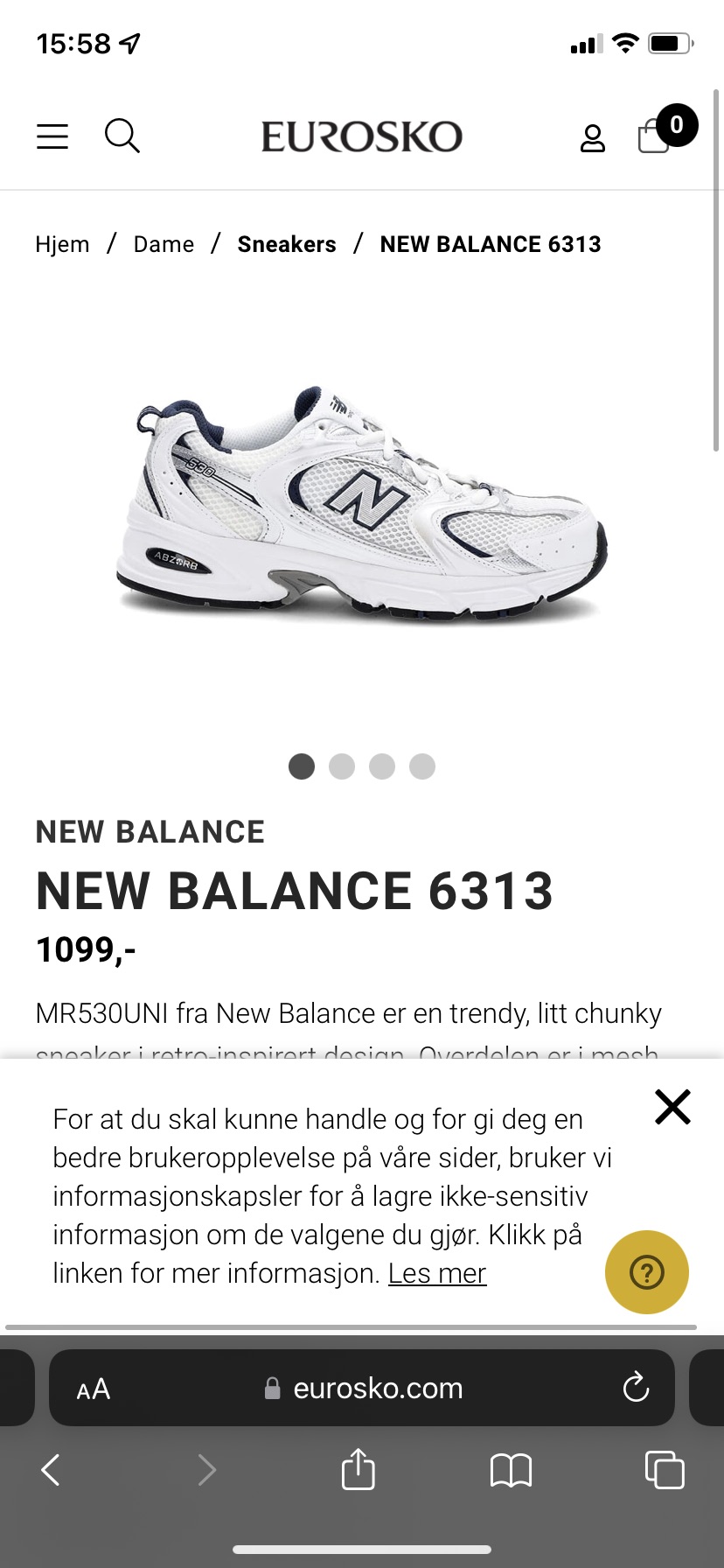Open the yellow help button
The height and width of the screenshot is (1568, 724).
pos(647,1272)
